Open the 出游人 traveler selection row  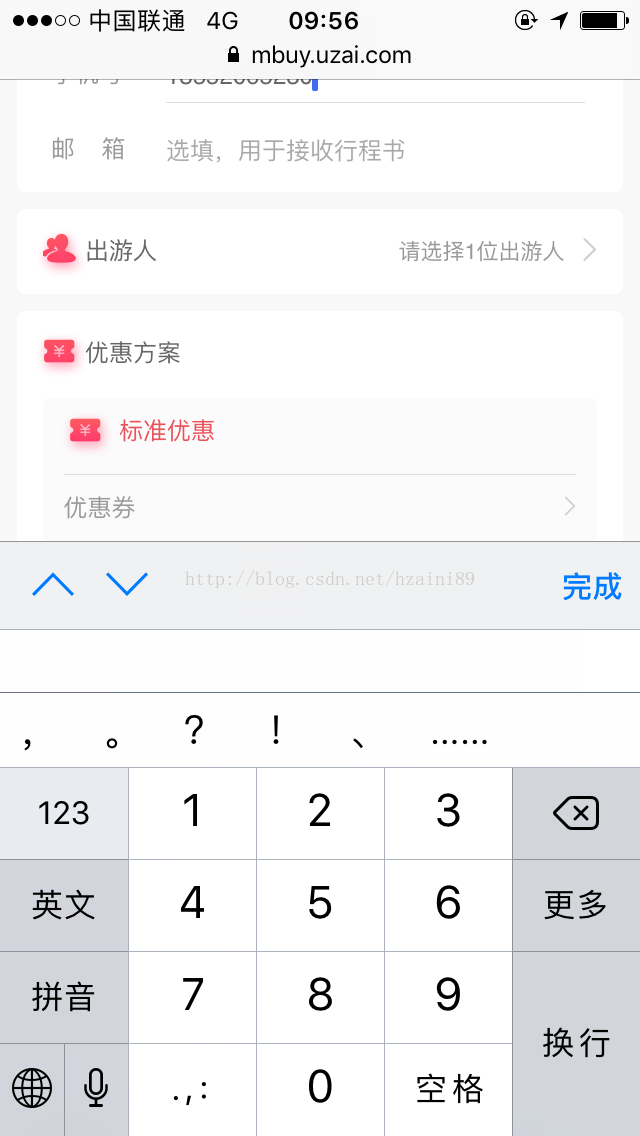pyautogui.click(x=320, y=250)
